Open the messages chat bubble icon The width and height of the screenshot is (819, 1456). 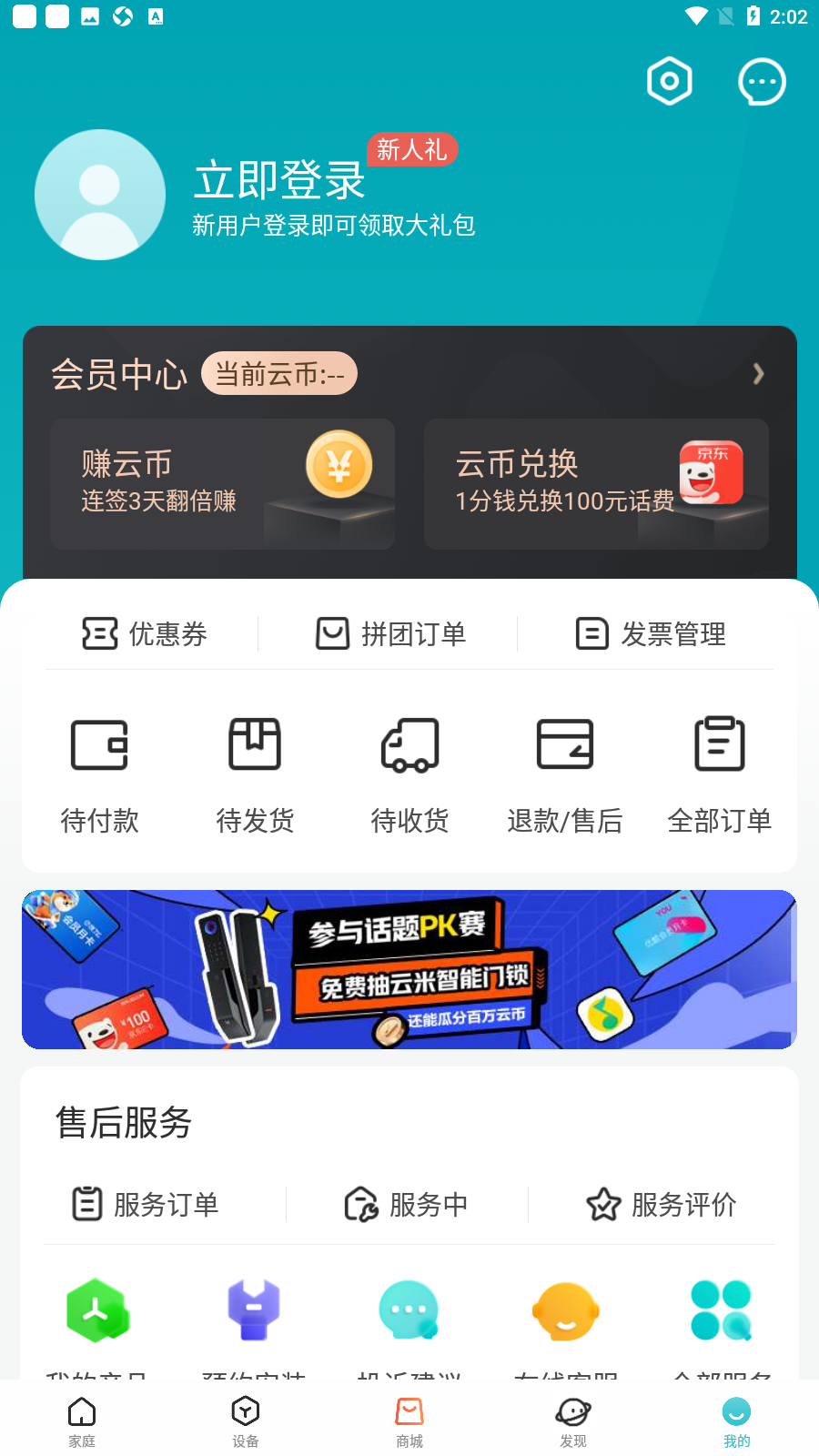(762, 82)
